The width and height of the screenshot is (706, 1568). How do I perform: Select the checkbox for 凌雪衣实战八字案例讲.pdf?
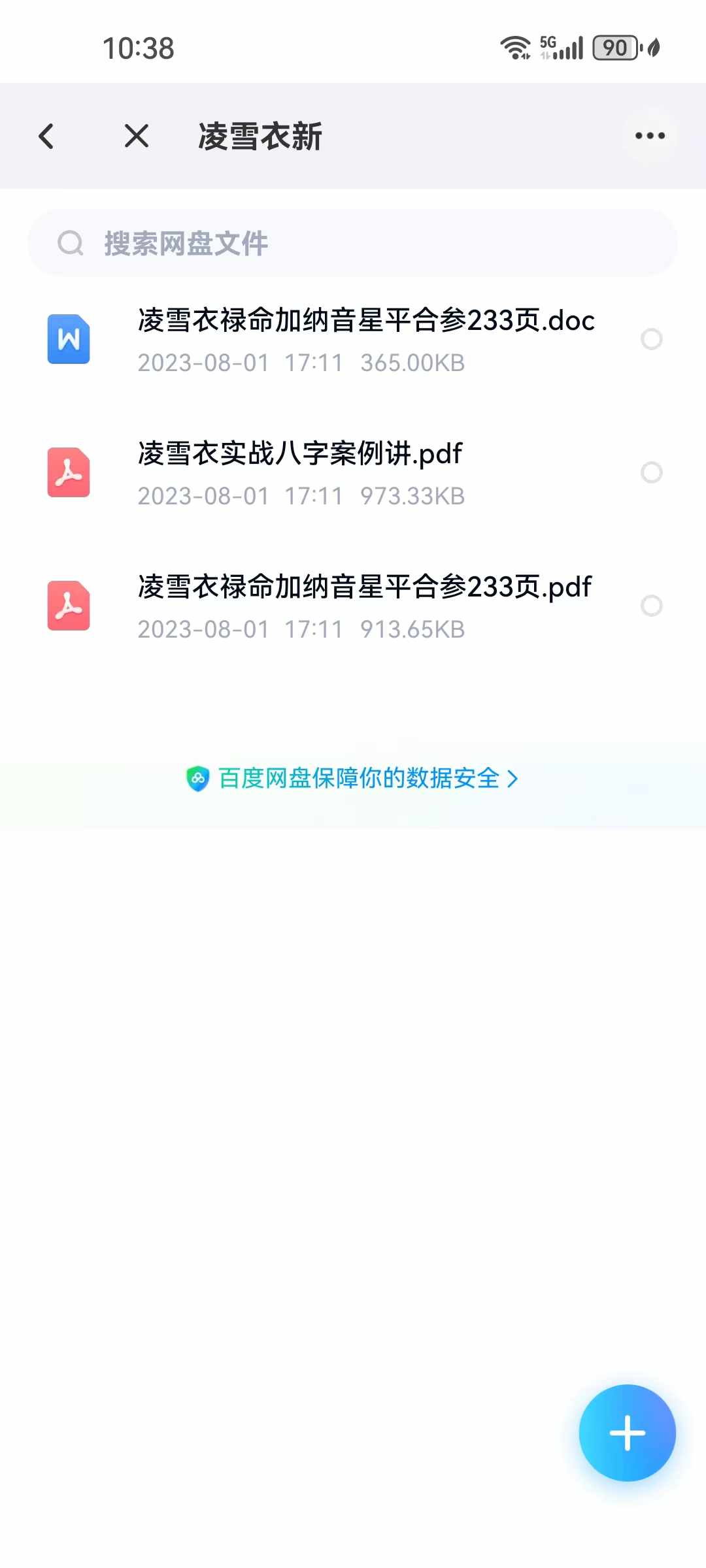[651, 472]
